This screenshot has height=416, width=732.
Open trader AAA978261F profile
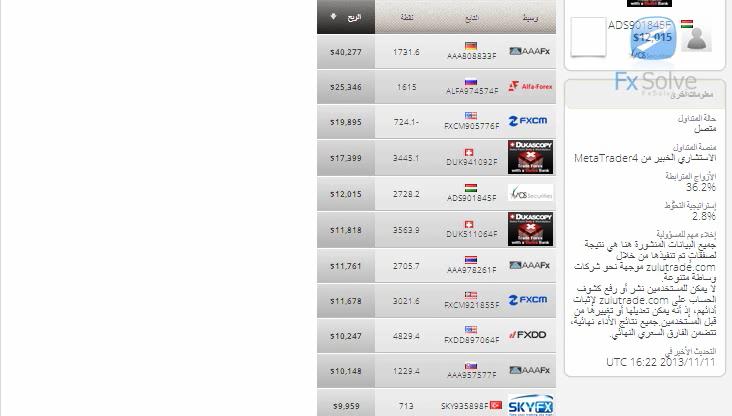click(x=472, y=270)
